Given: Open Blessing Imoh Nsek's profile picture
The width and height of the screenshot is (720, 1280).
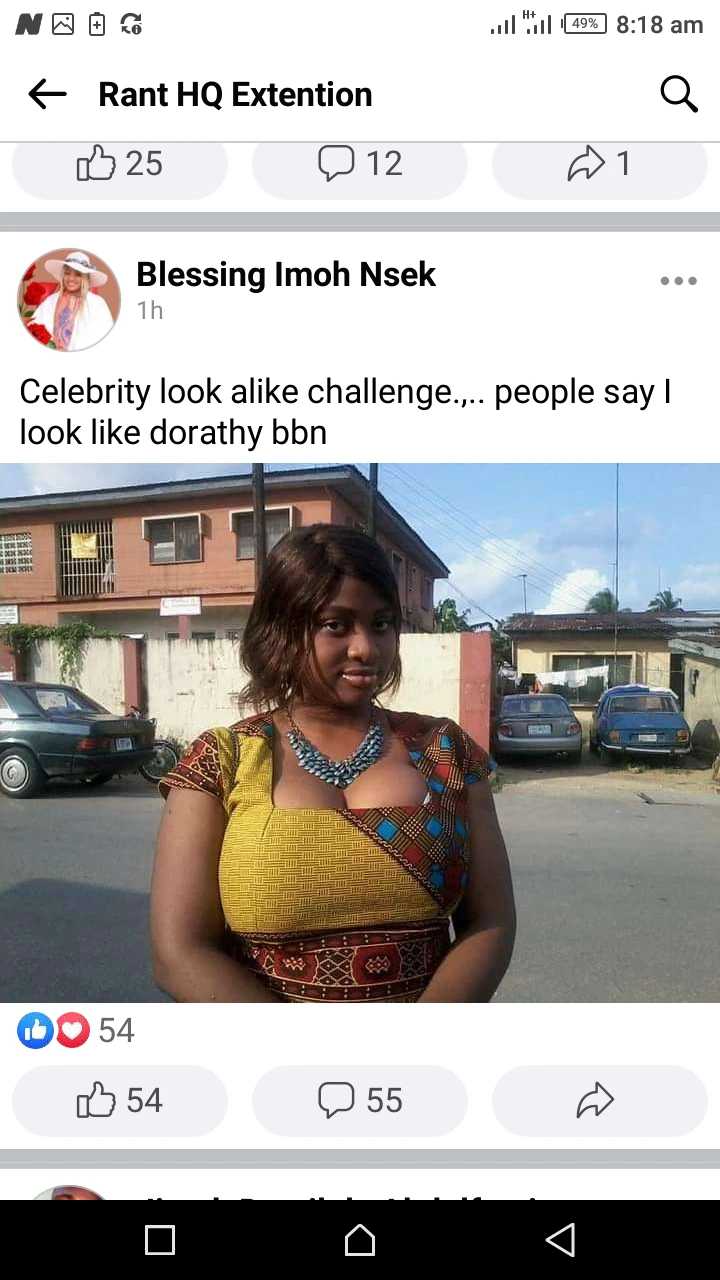Looking at the screenshot, I should (x=69, y=300).
